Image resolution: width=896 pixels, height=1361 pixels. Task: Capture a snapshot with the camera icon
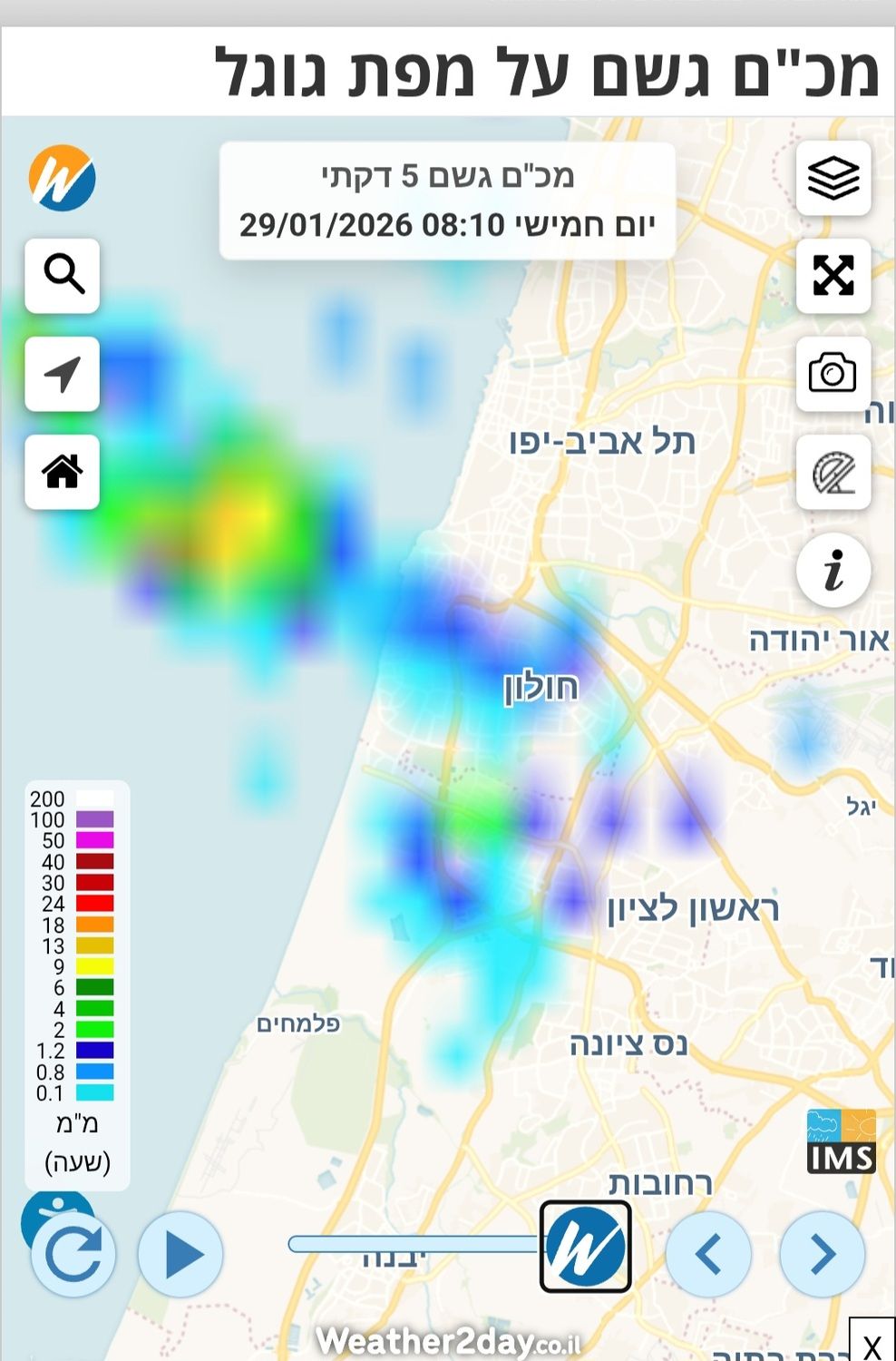(833, 374)
